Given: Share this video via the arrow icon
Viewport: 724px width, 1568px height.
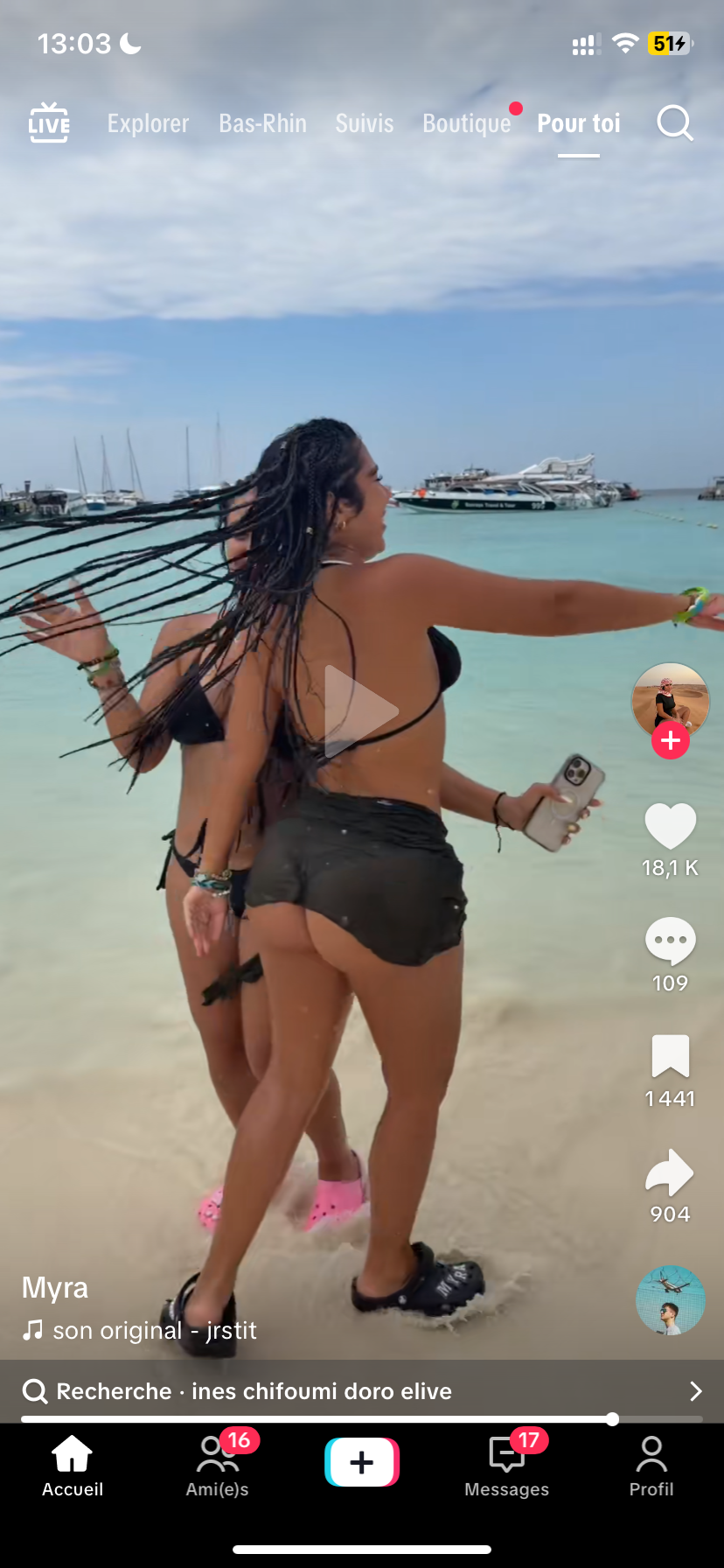Looking at the screenshot, I should pos(670,1172).
